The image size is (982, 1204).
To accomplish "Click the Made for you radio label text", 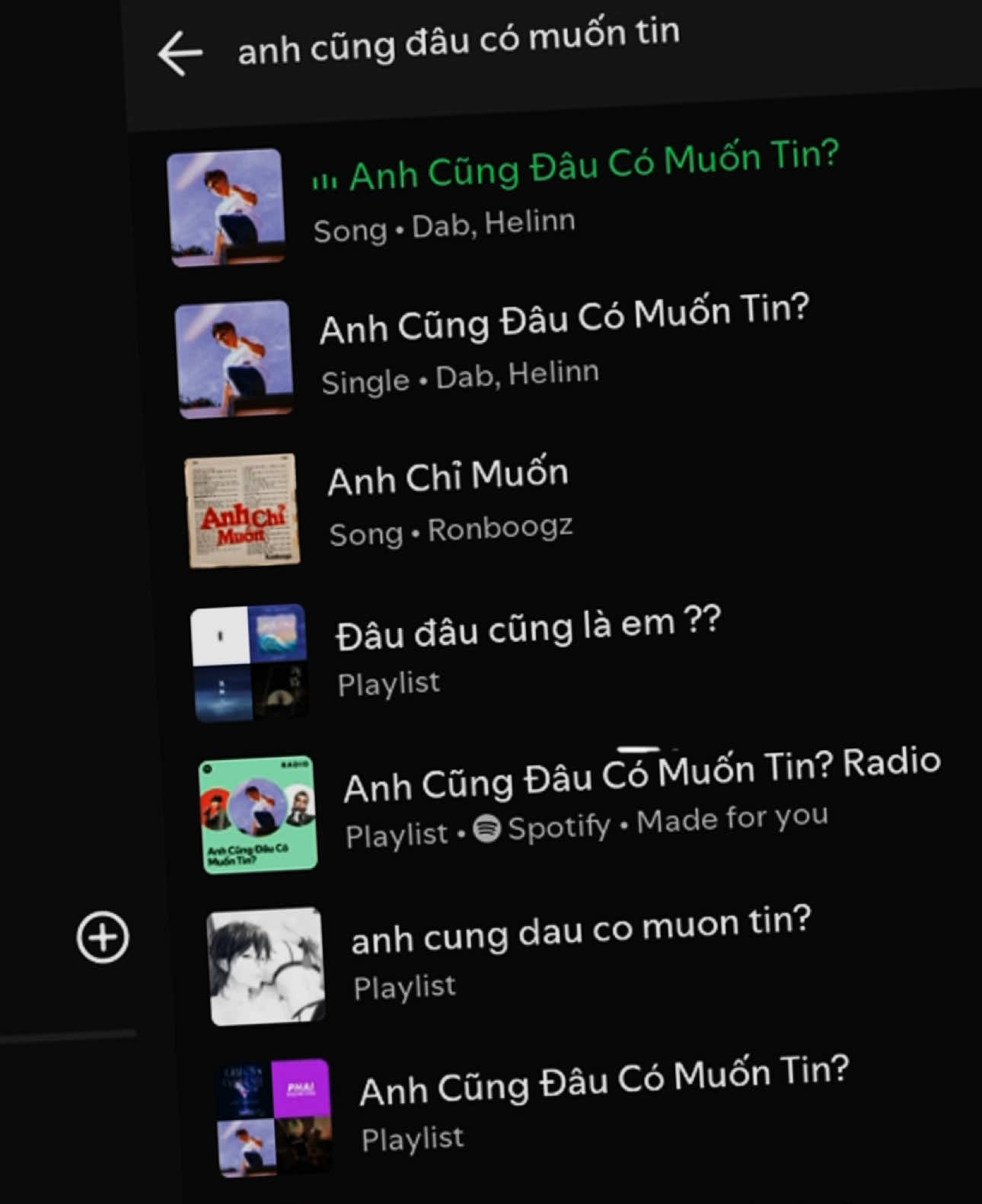I will (735, 819).
